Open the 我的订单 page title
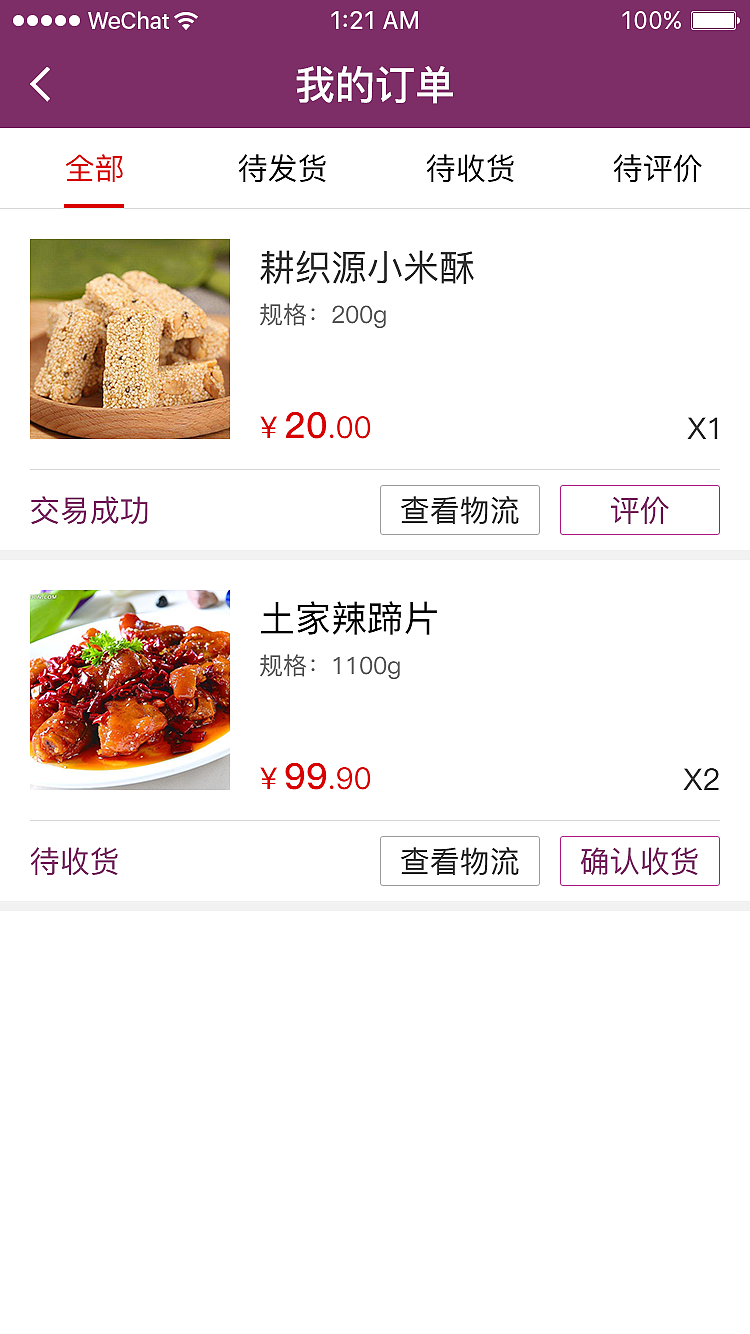Image resolution: width=750 pixels, height=1334 pixels. pyautogui.click(x=375, y=86)
